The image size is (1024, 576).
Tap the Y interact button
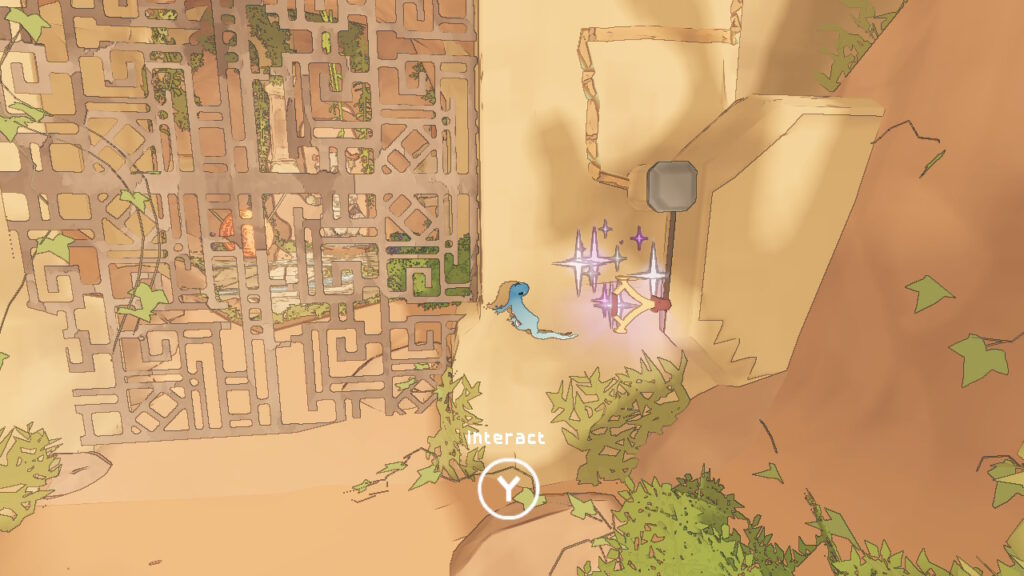(x=508, y=488)
